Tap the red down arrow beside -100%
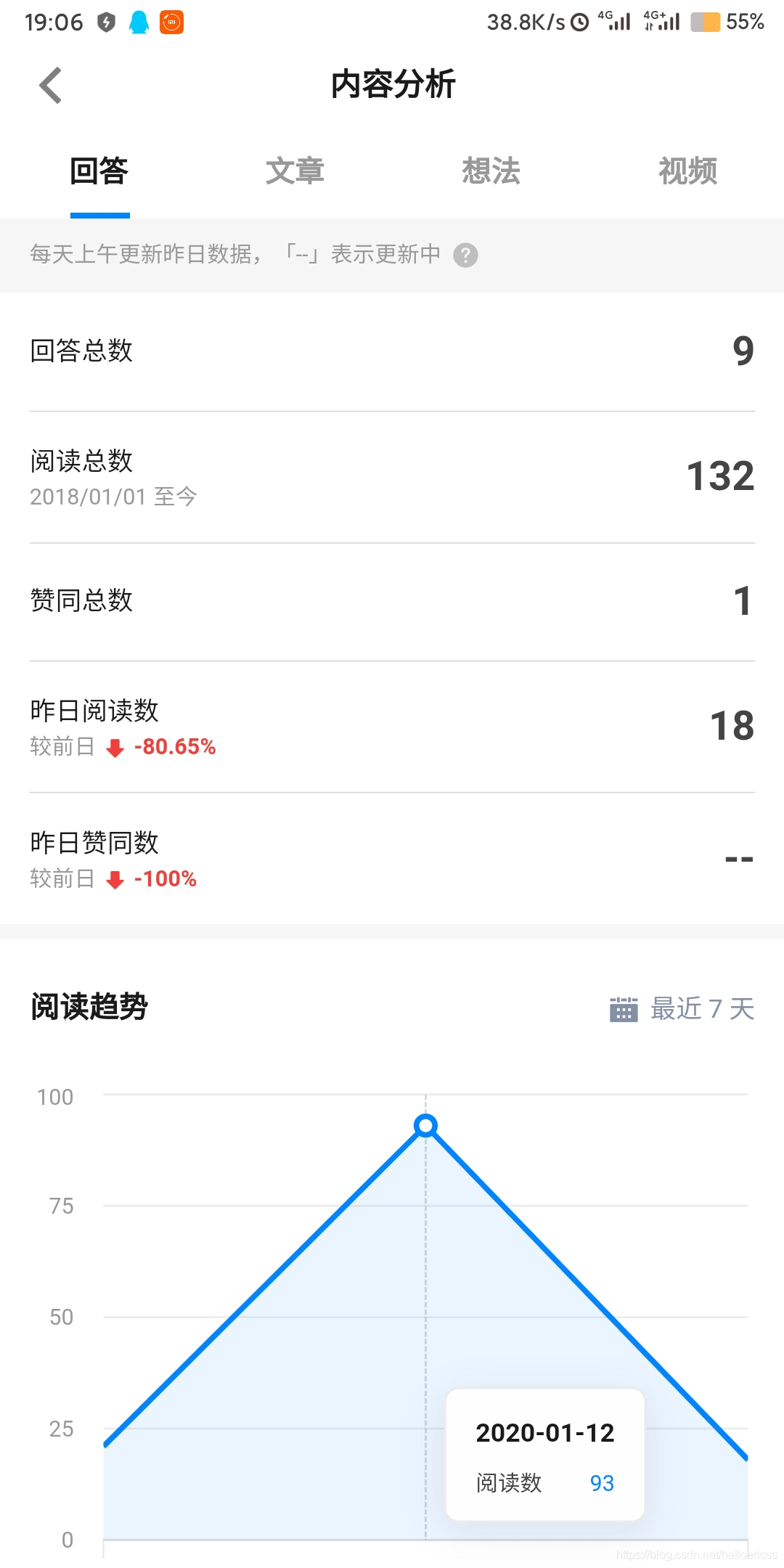 (x=114, y=879)
